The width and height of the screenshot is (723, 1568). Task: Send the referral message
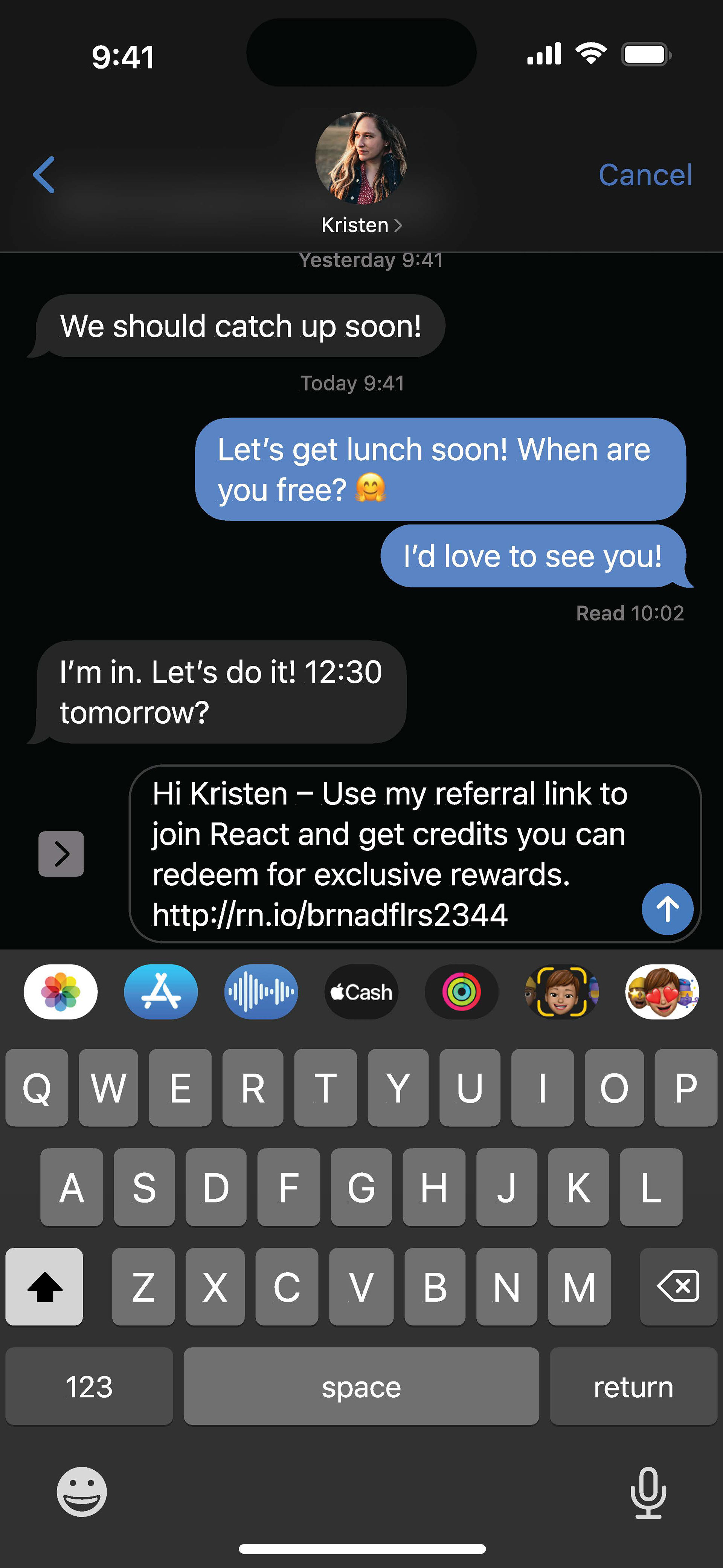click(x=668, y=909)
